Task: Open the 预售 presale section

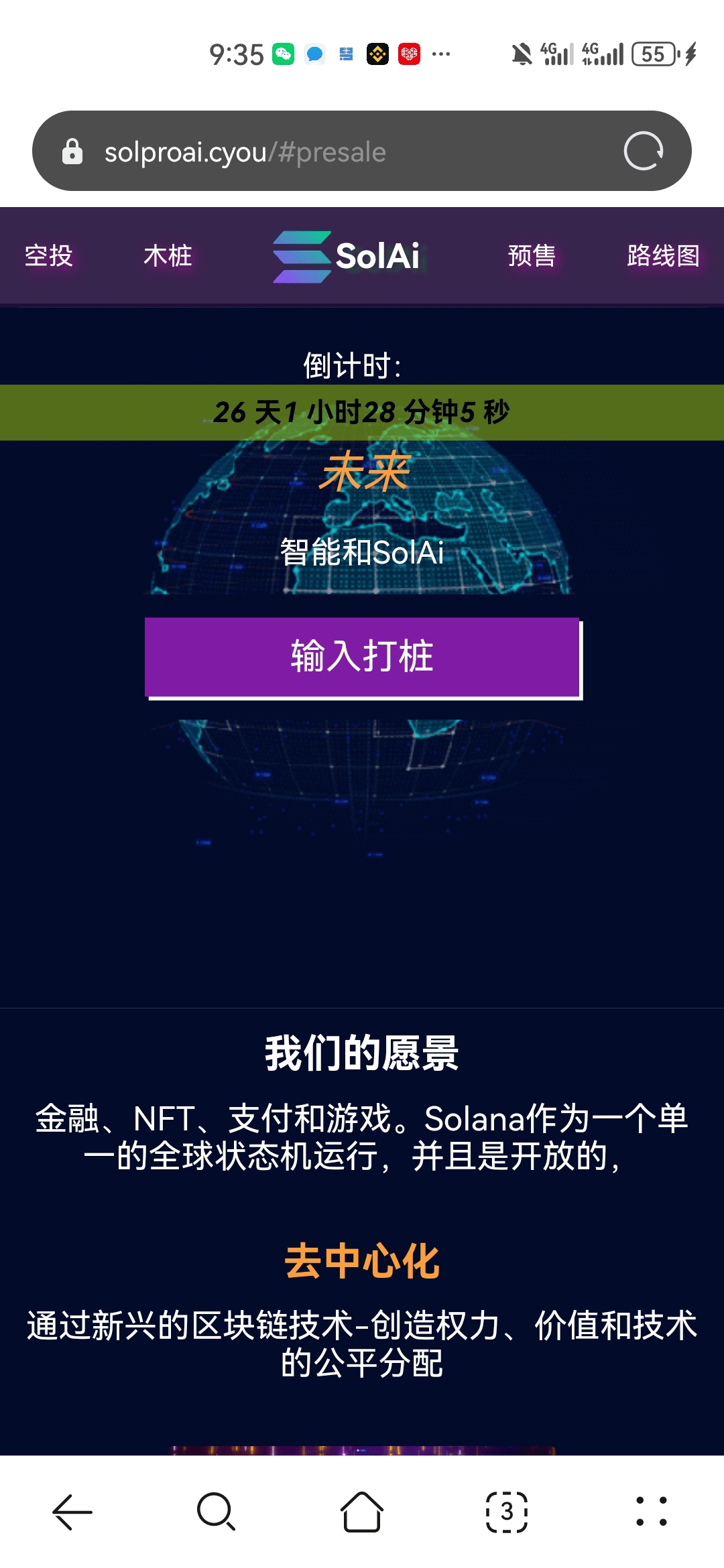Action: (532, 256)
